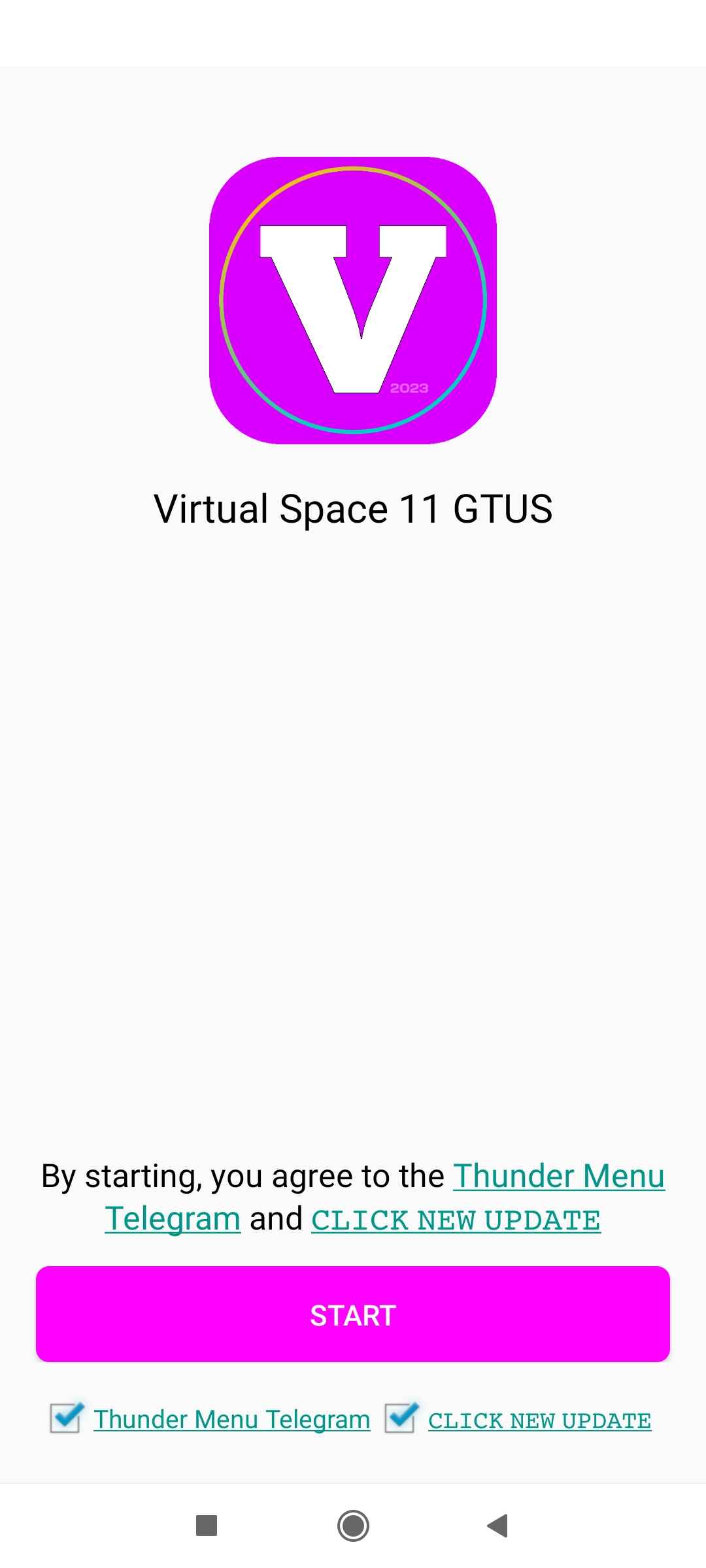The image size is (706, 1568).
Task: Go to the home screen via the home button
Action: point(353,1526)
